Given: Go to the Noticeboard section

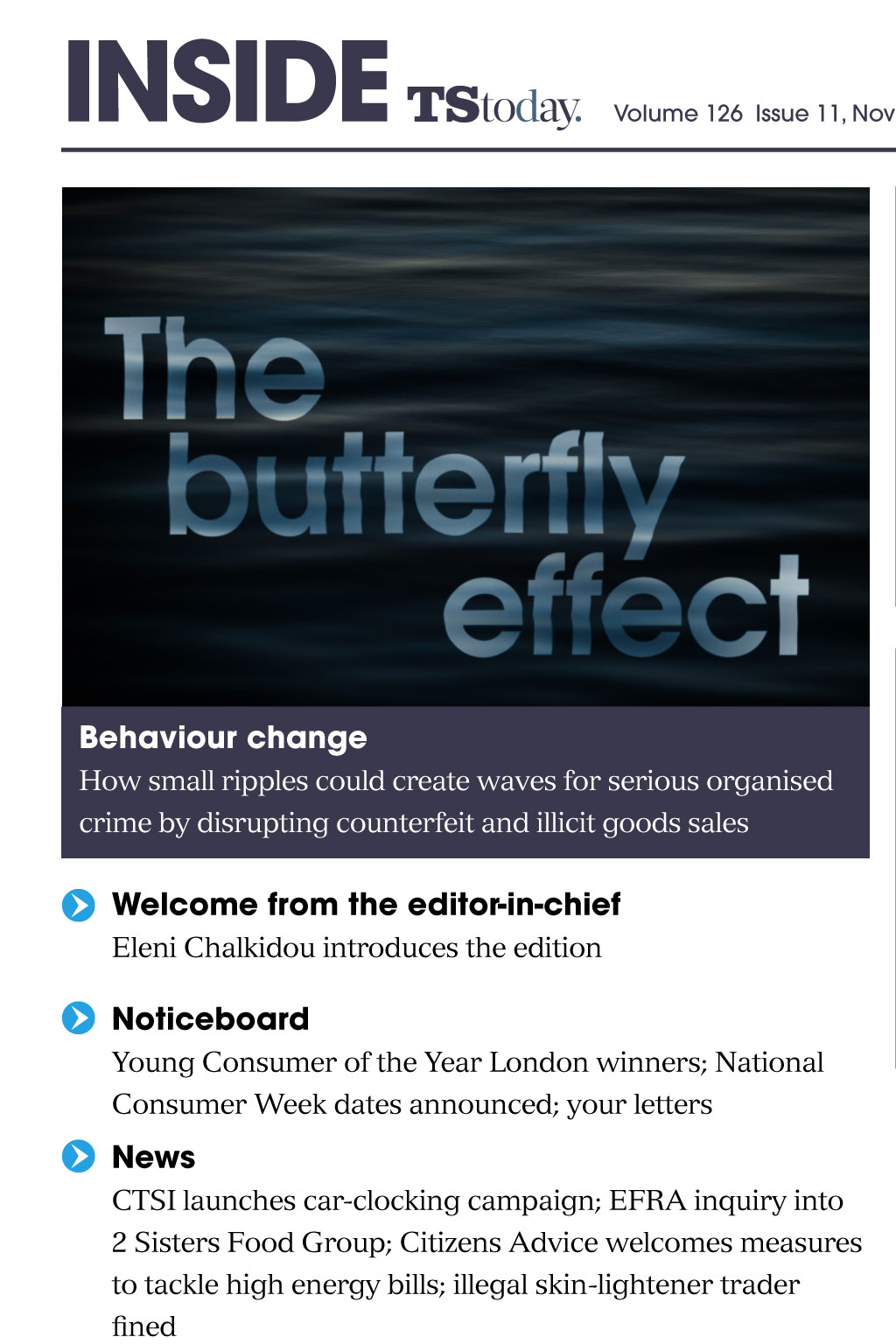Looking at the screenshot, I should [x=210, y=1018].
